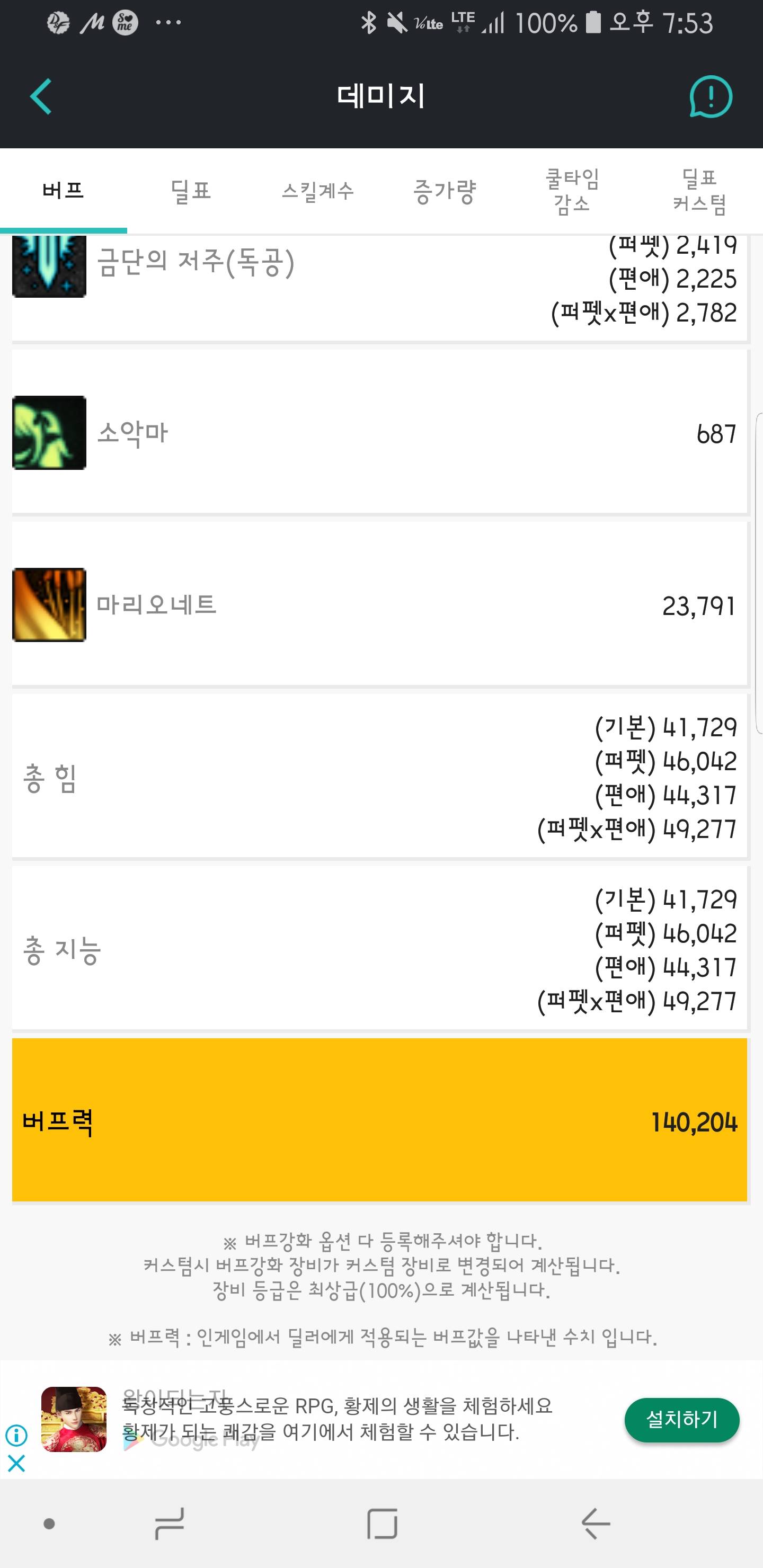The width and height of the screenshot is (763, 1568).
Task: Open recent apps from the navigation bar
Action: click(x=169, y=1524)
